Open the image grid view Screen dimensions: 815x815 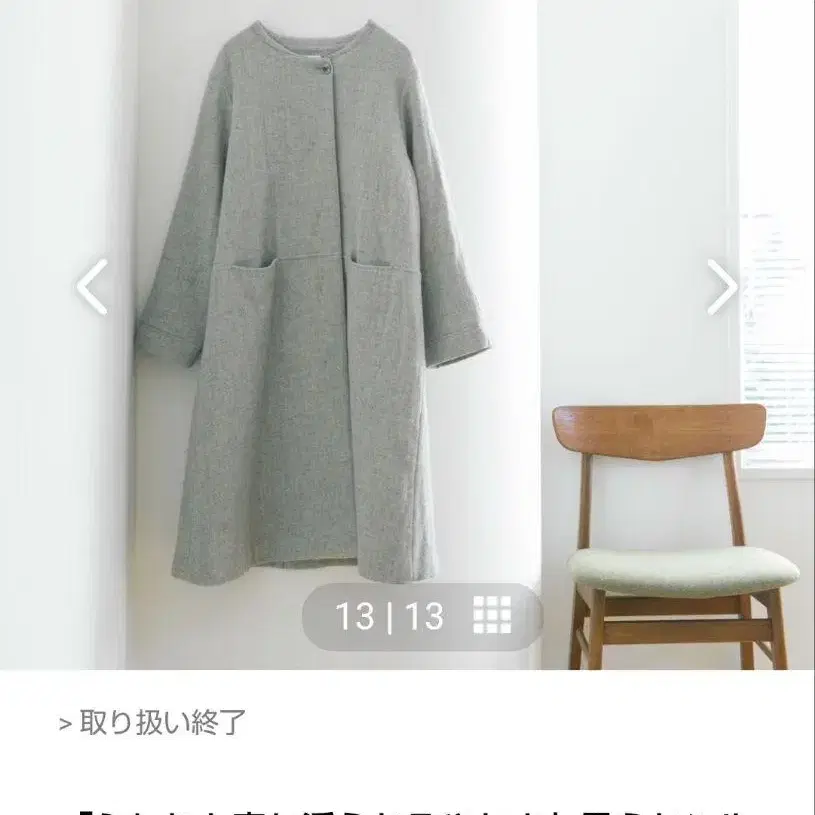[491, 615]
